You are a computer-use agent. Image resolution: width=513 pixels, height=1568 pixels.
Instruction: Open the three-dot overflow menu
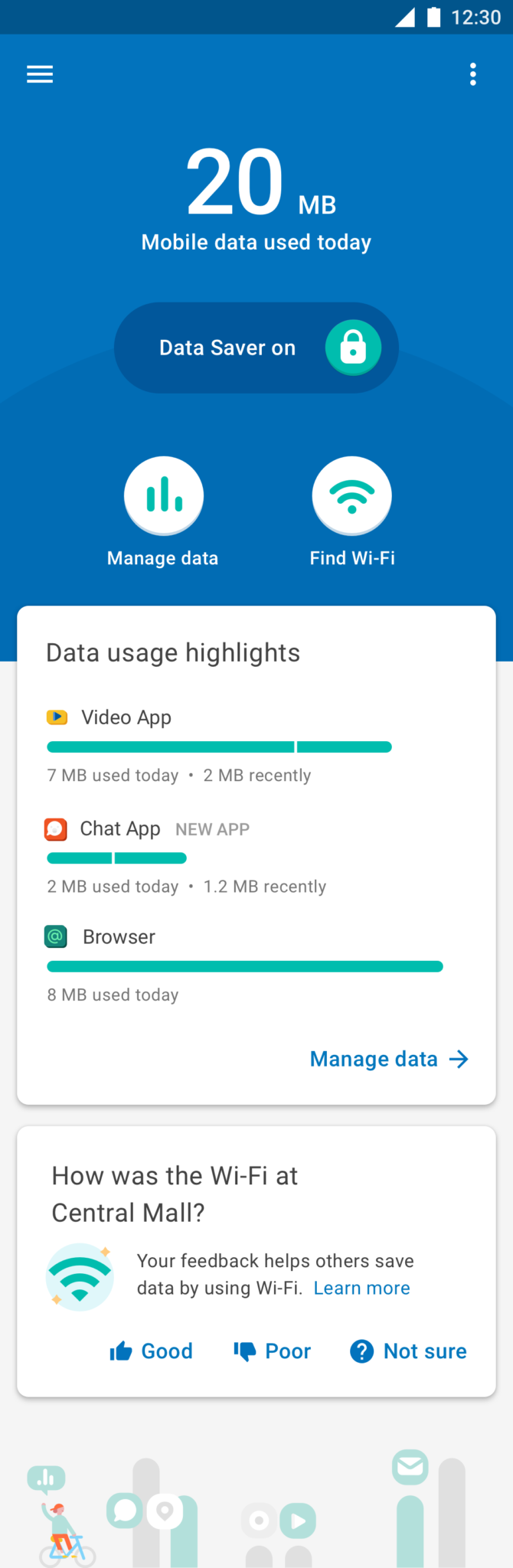[473, 74]
